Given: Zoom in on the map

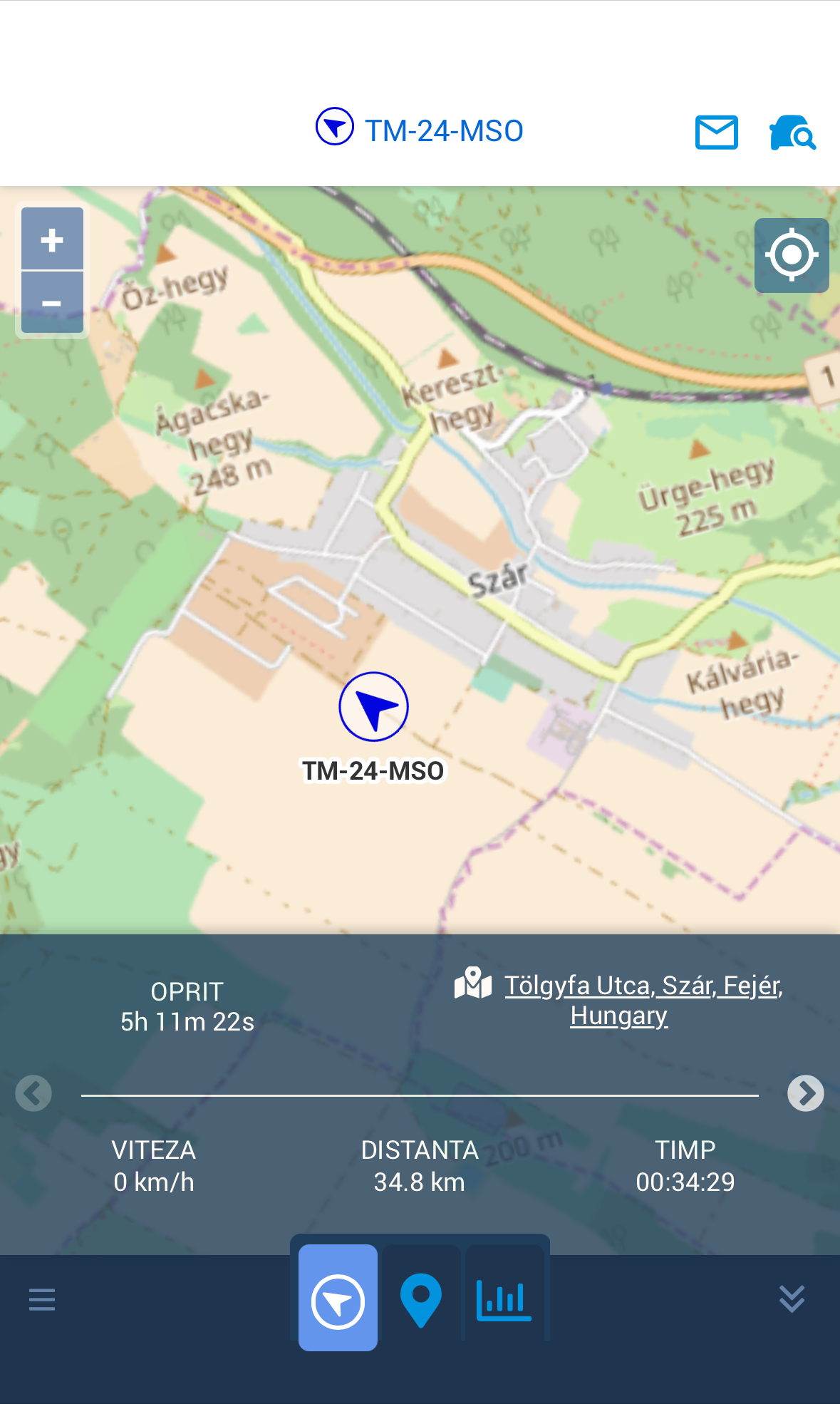Looking at the screenshot, I should point(52,239).
